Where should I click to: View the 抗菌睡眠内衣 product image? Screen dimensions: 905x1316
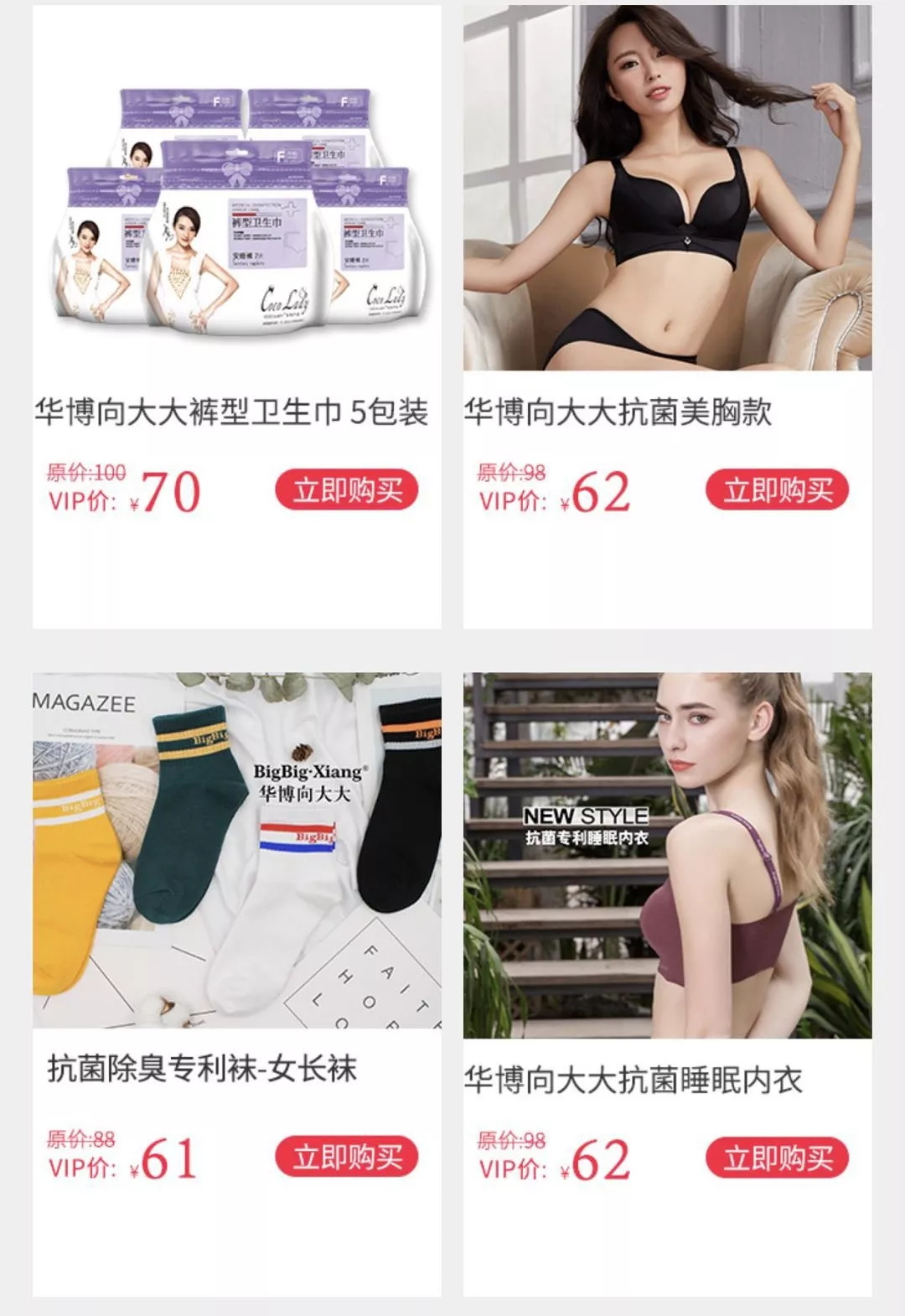(667, 855)
